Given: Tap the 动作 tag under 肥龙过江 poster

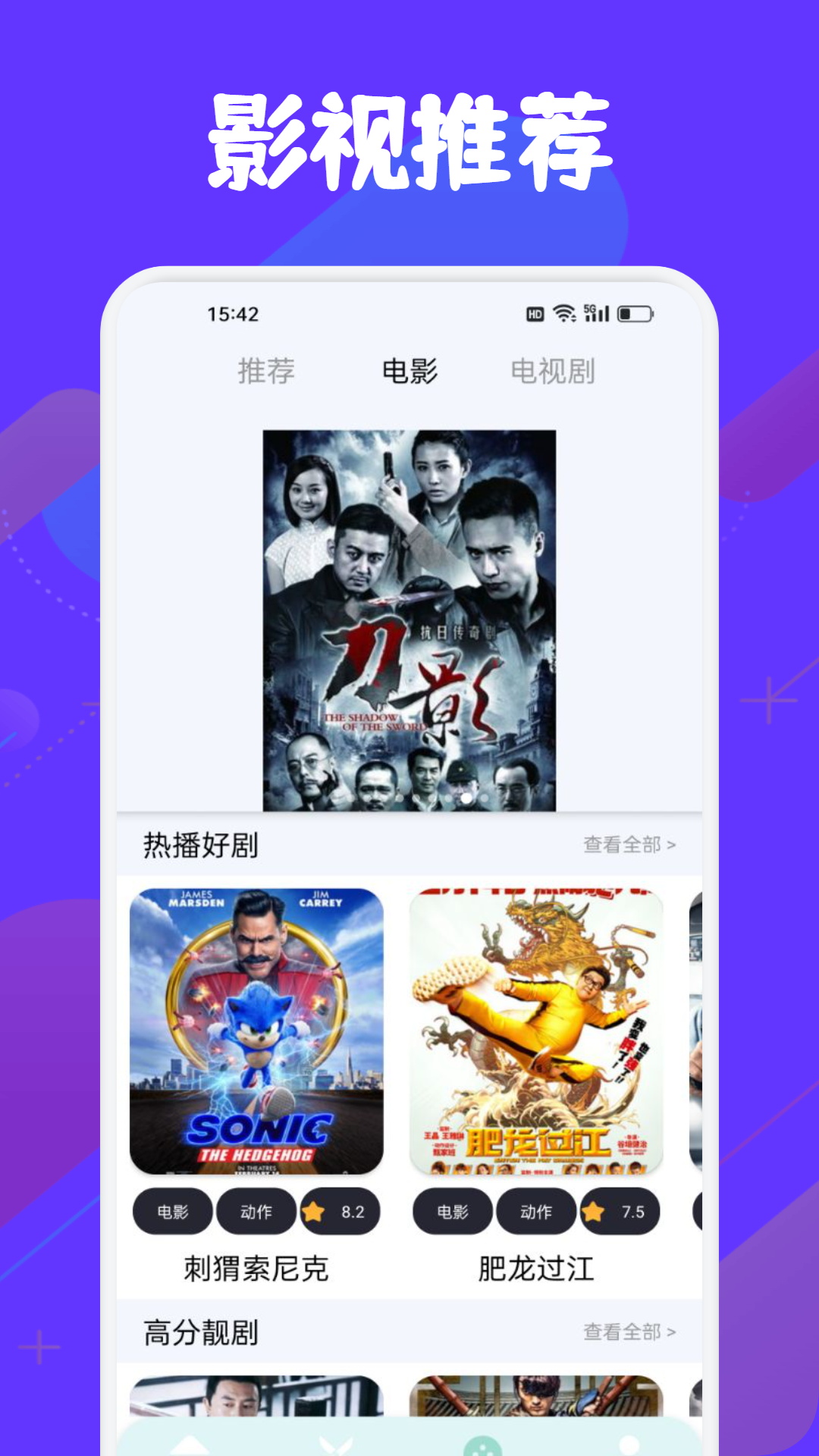Looking at the screenshot, I should [x=536, y=1211].
